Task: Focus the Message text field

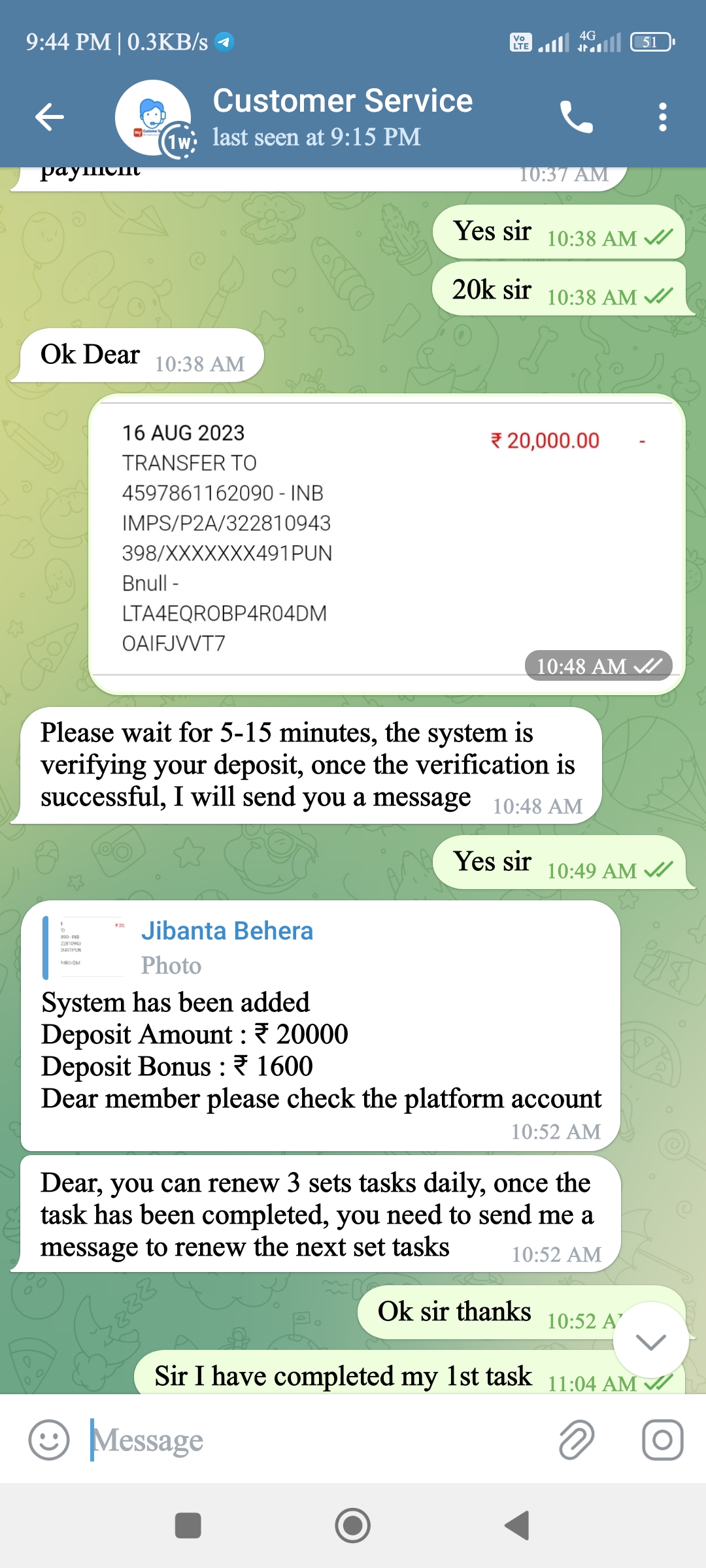Action: (x=314, y=1440)
